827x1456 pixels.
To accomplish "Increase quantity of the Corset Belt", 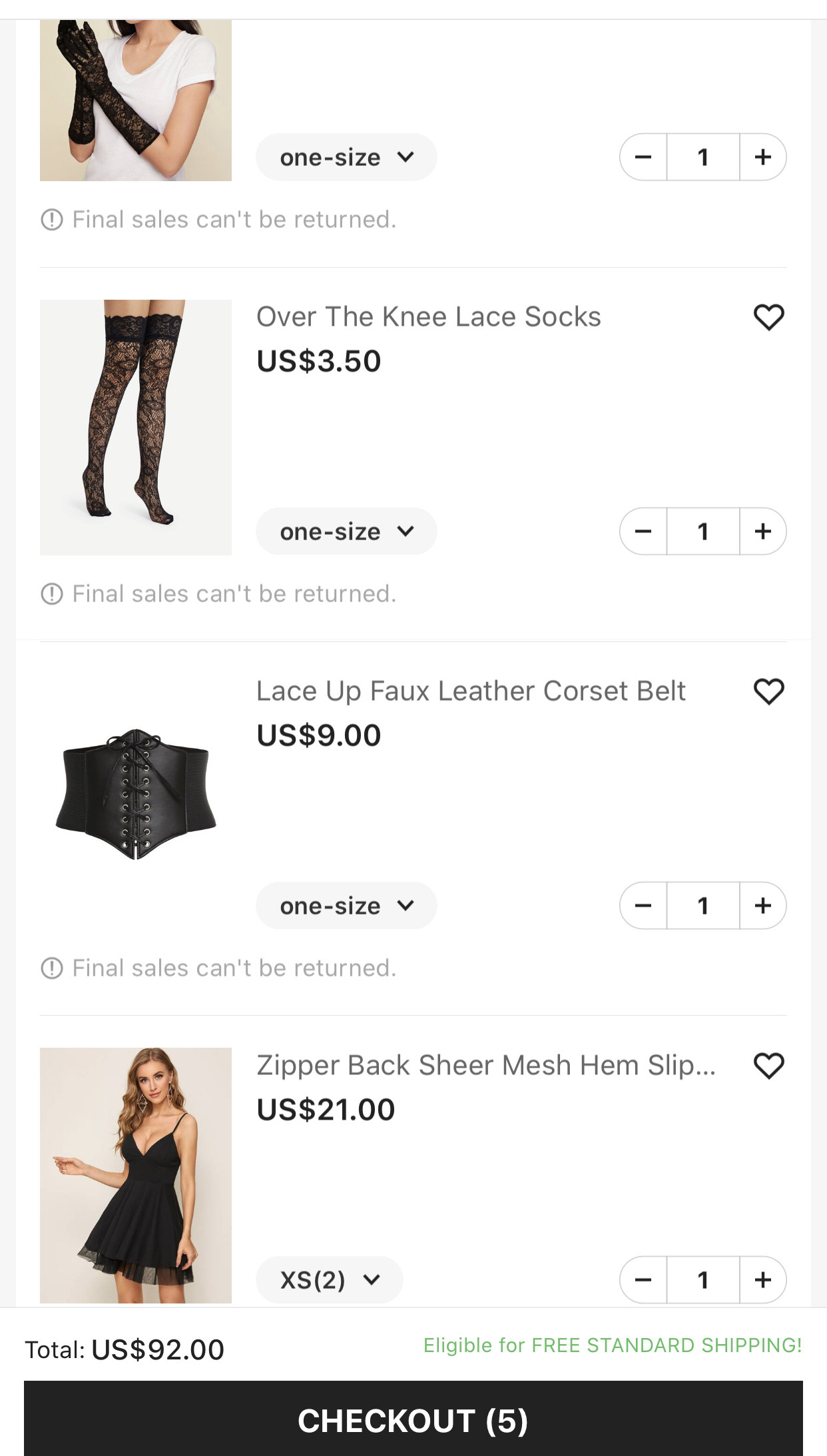I will (x=763, y=906).
